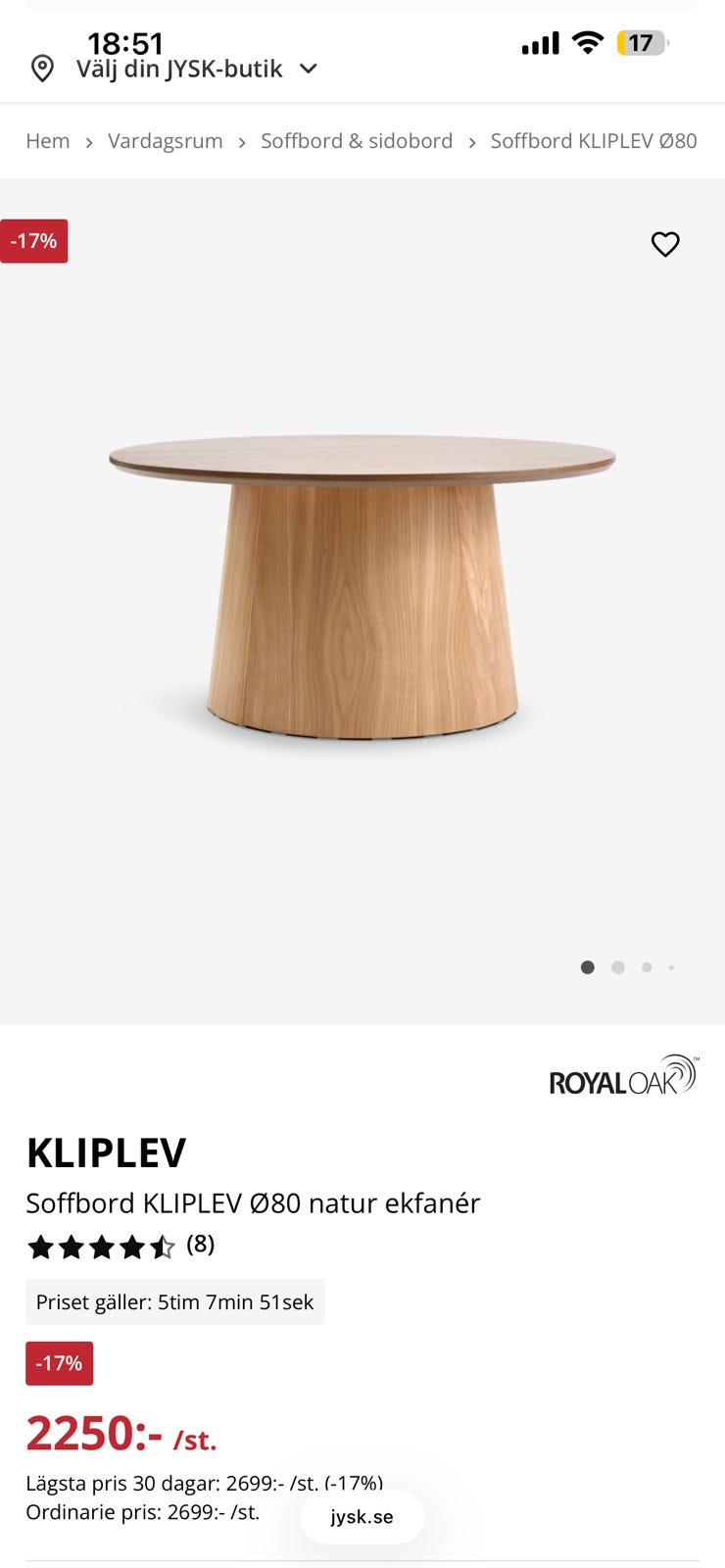The height and width of the screenshot is (1568, 725).
Task: Tap the battery indicator showing 17
Action: point(642,42)
